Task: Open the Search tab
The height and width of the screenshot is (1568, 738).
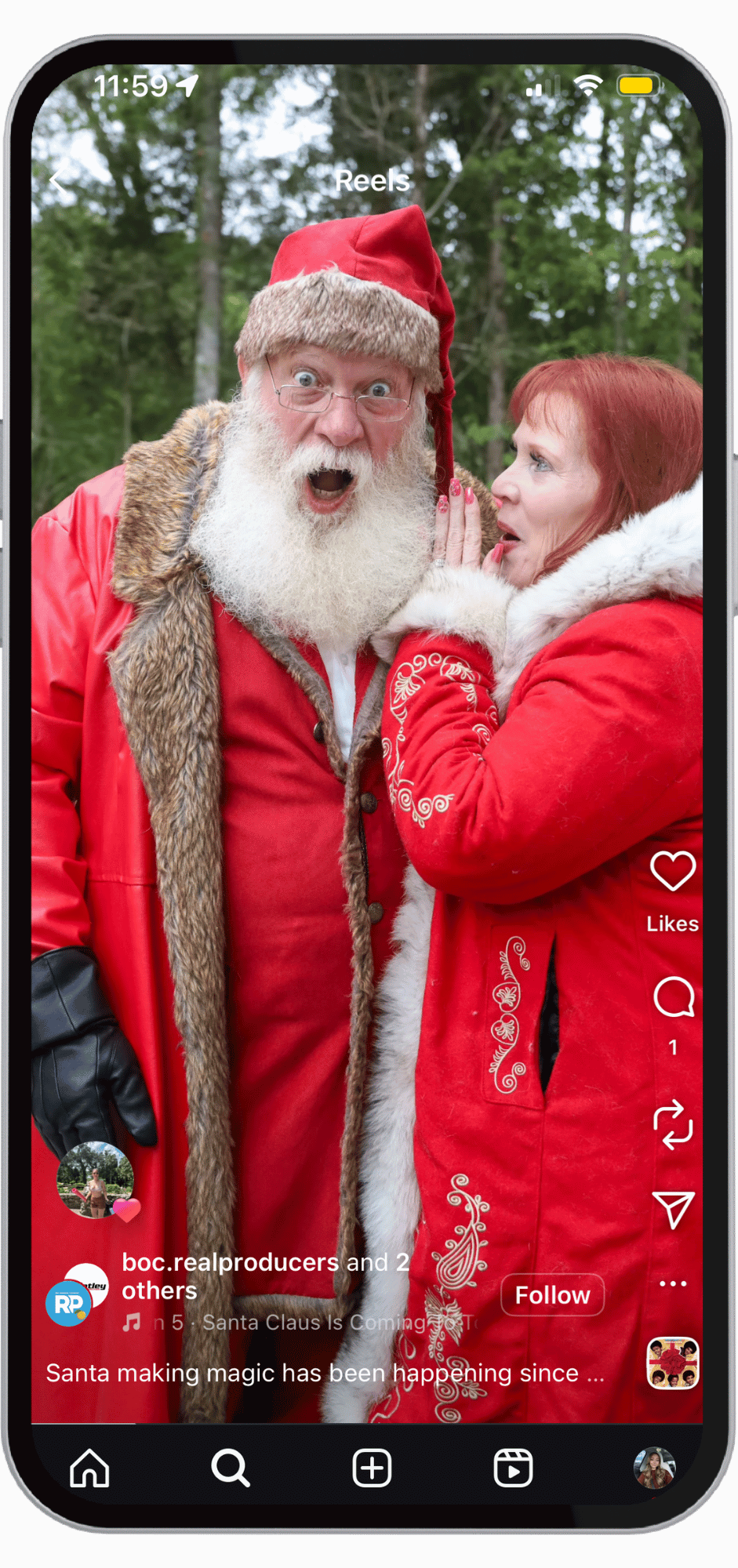Action: [231, 1468]
